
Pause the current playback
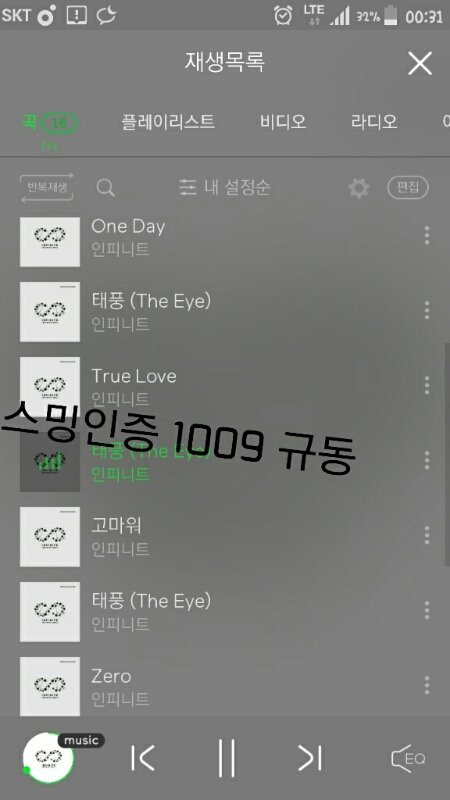(x=227, y=758)
